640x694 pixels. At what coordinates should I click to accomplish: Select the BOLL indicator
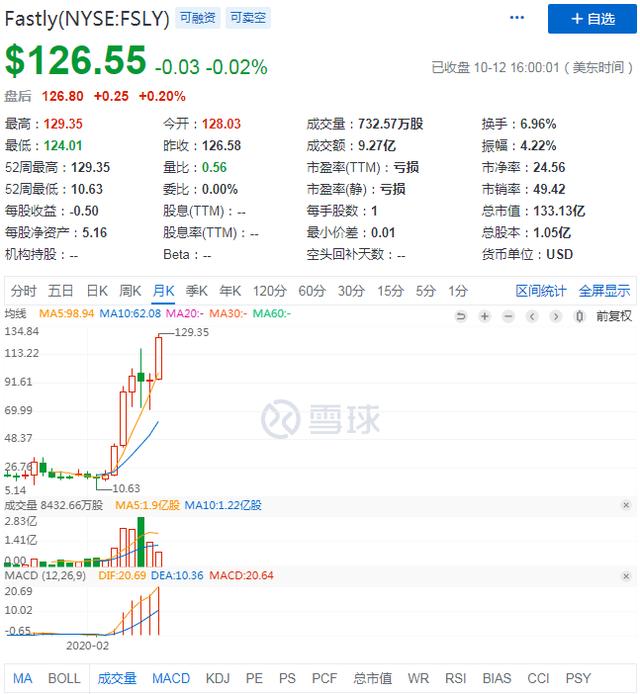point(64,678)
